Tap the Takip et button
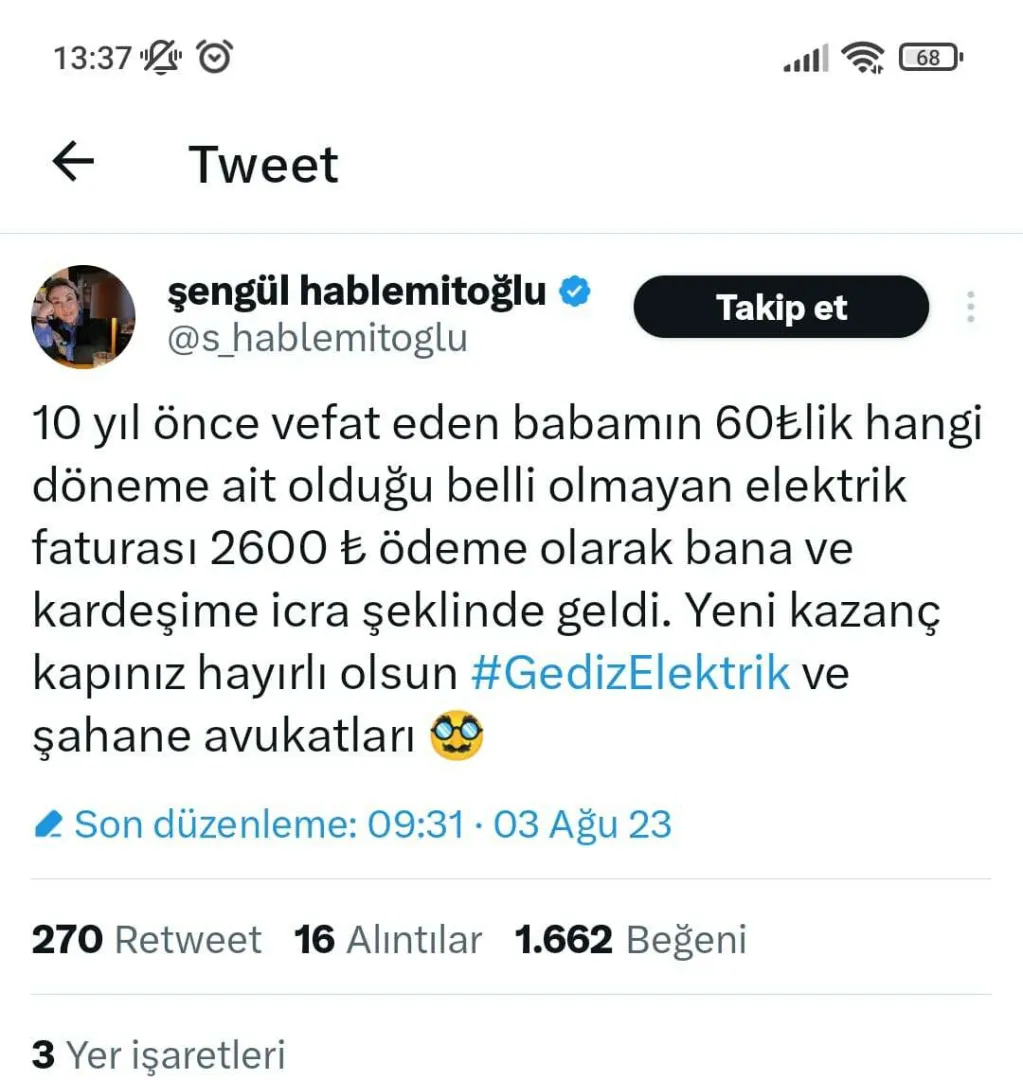Screen dimensions: 1023x1080 pyautogui.click(x=781, y=307)
